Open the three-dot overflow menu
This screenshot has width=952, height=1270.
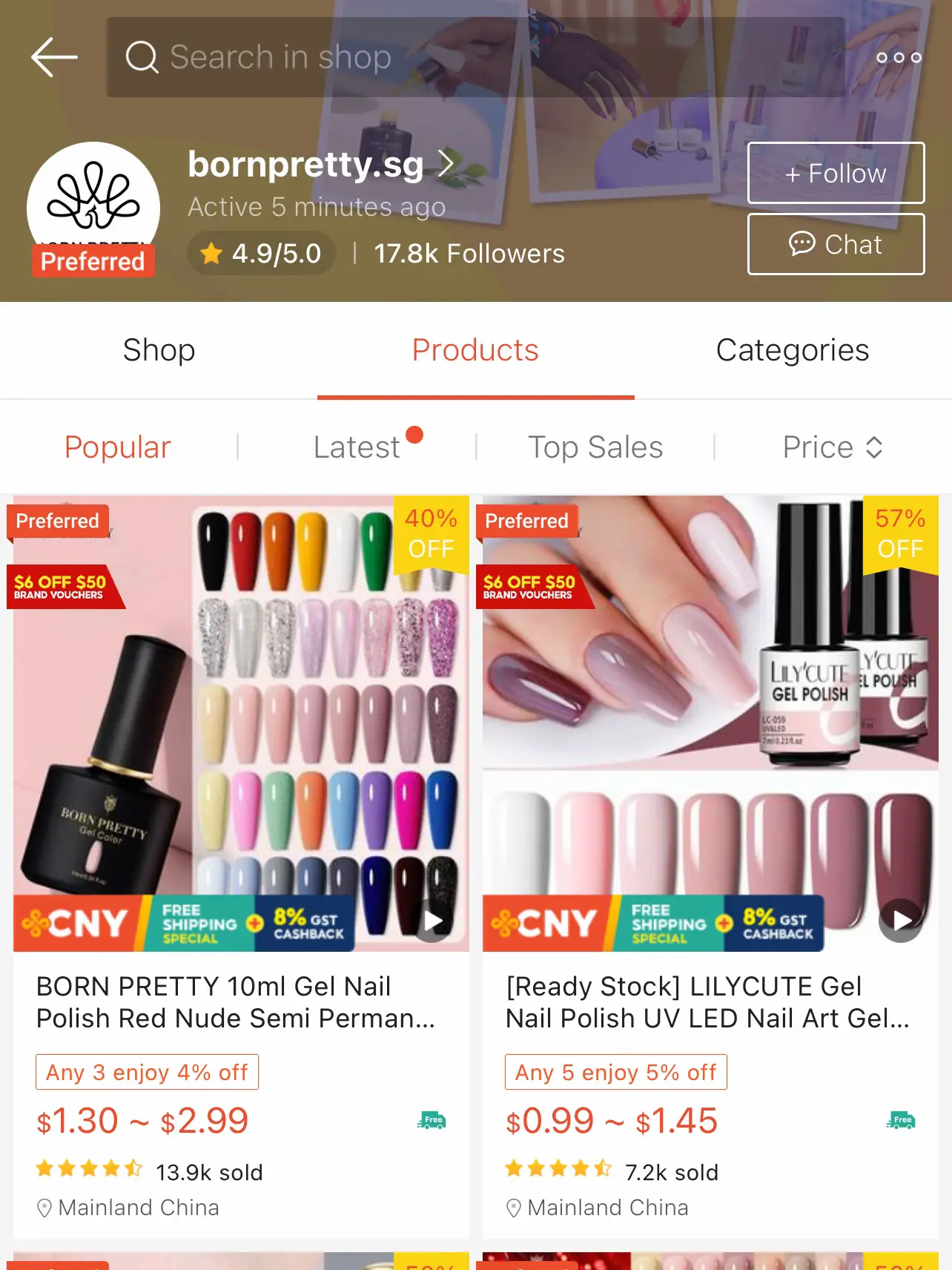[x=899, y=57]
